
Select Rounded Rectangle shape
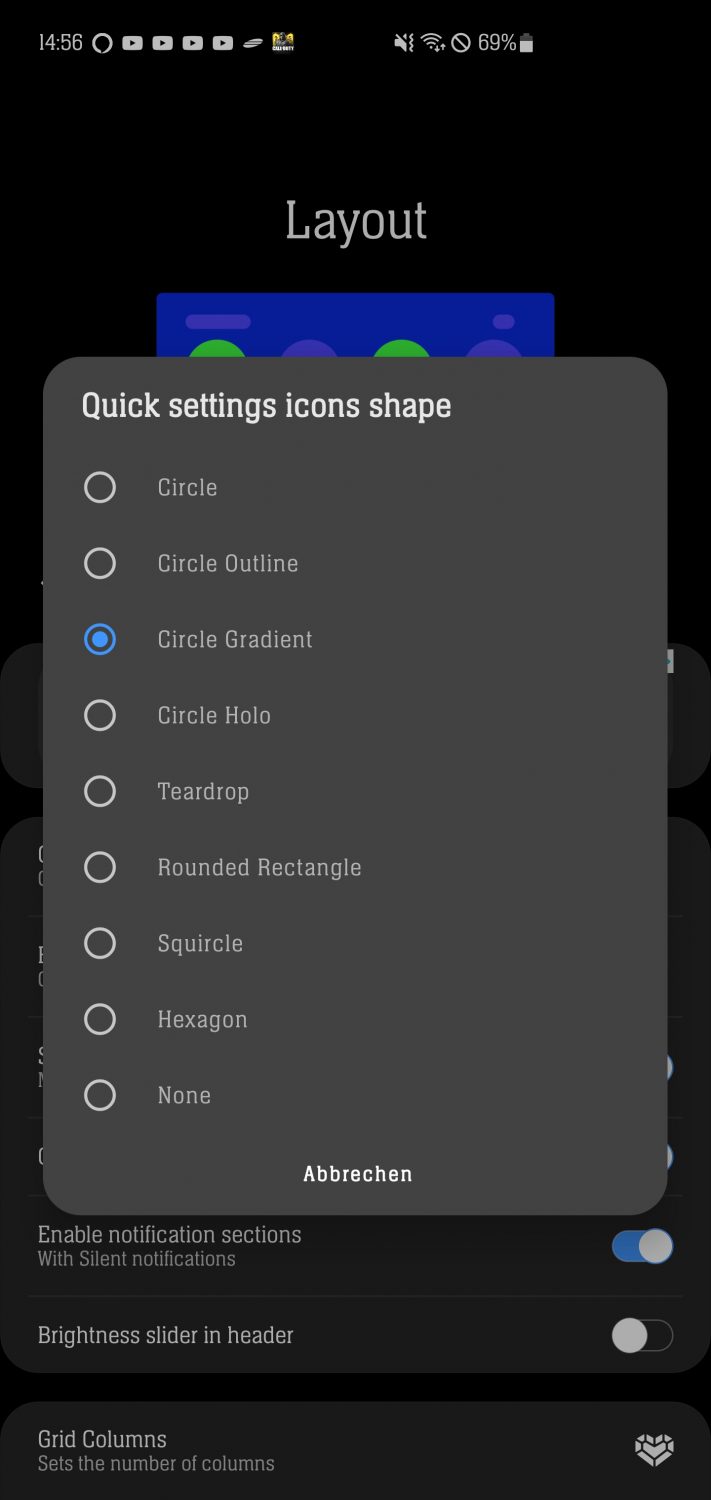point(355,867)
